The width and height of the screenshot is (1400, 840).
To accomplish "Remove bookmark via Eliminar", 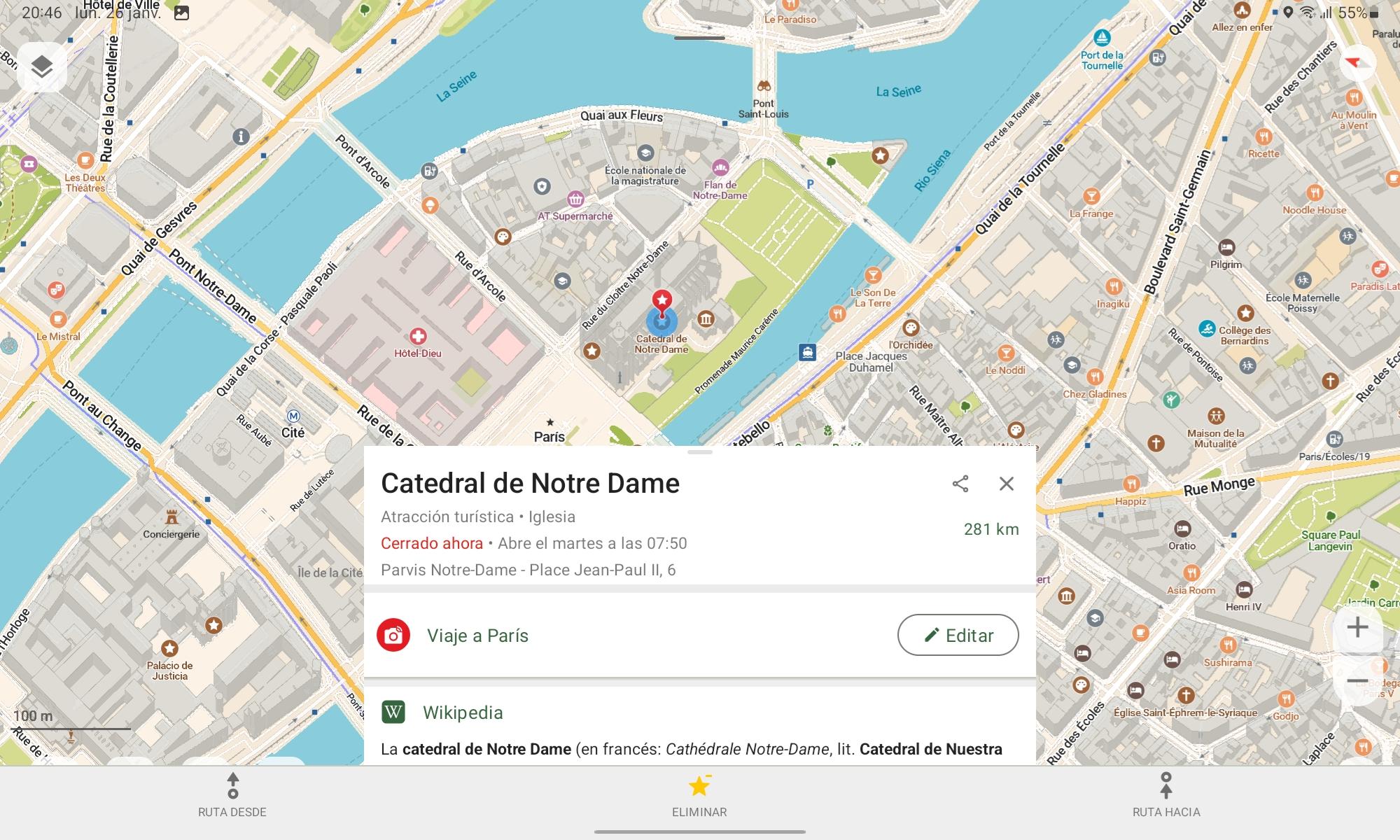I will coord(699,795).
